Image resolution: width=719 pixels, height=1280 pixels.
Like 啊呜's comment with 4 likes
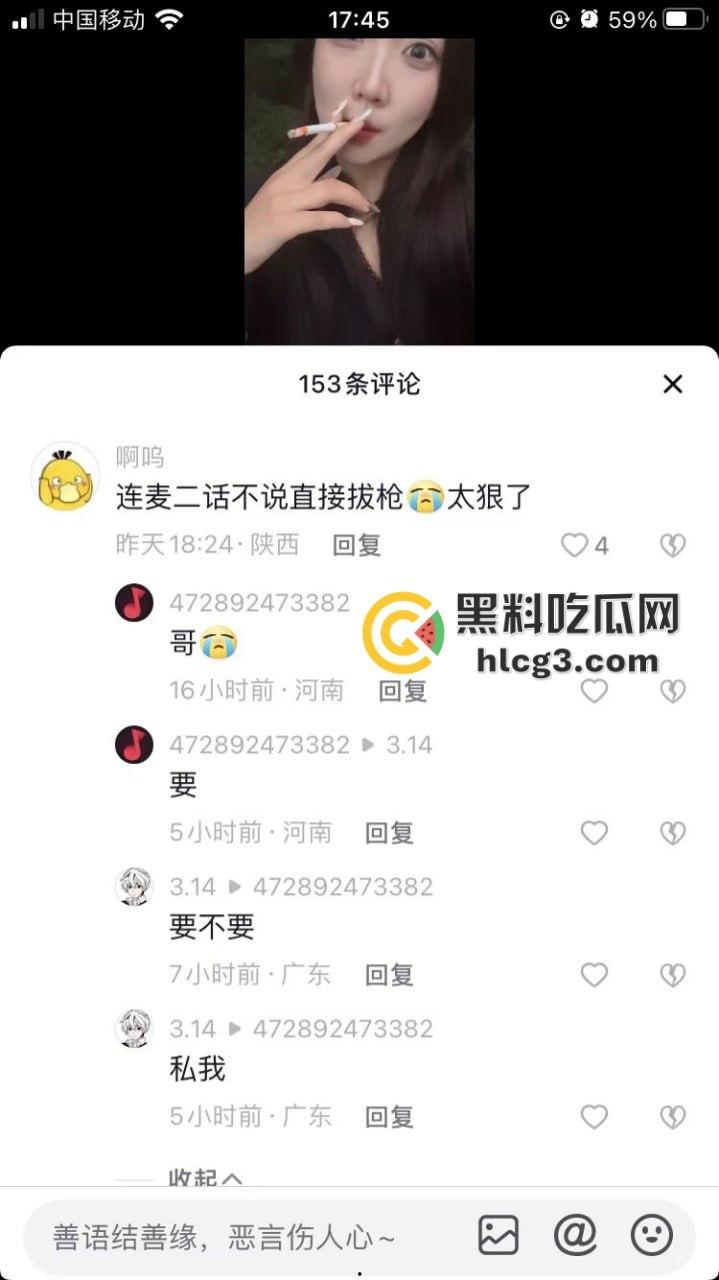(575, 545)
